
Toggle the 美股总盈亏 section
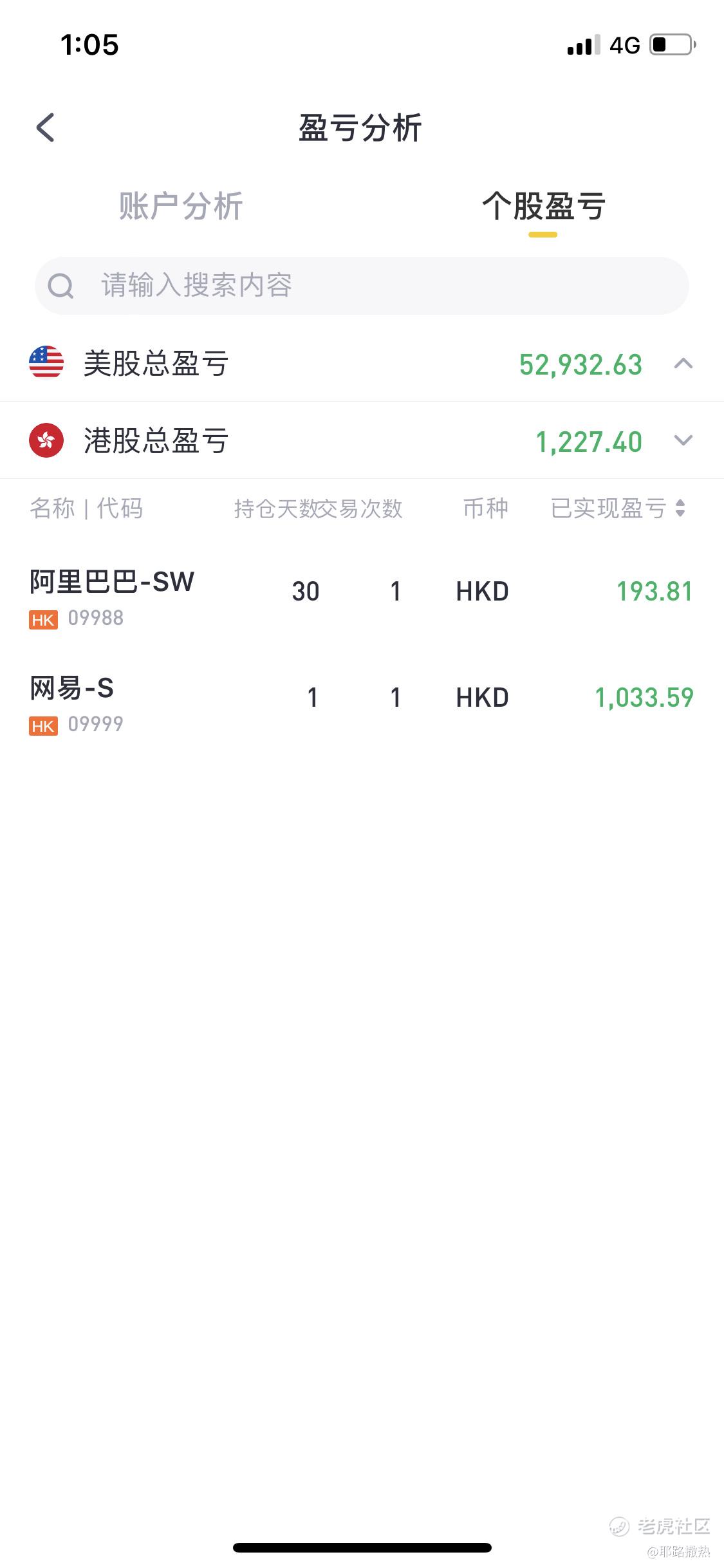[x=362, y=364]
